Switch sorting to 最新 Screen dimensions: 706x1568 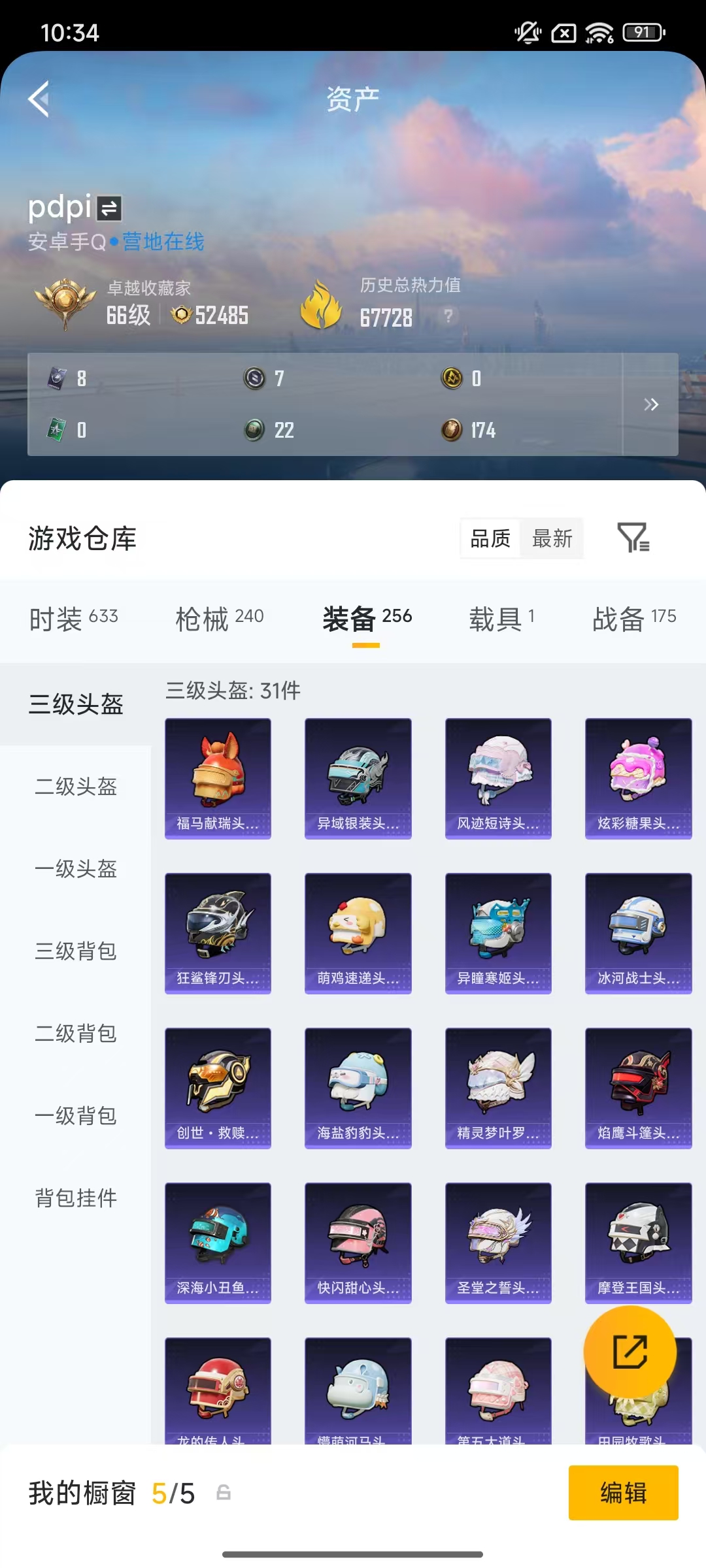552,538
